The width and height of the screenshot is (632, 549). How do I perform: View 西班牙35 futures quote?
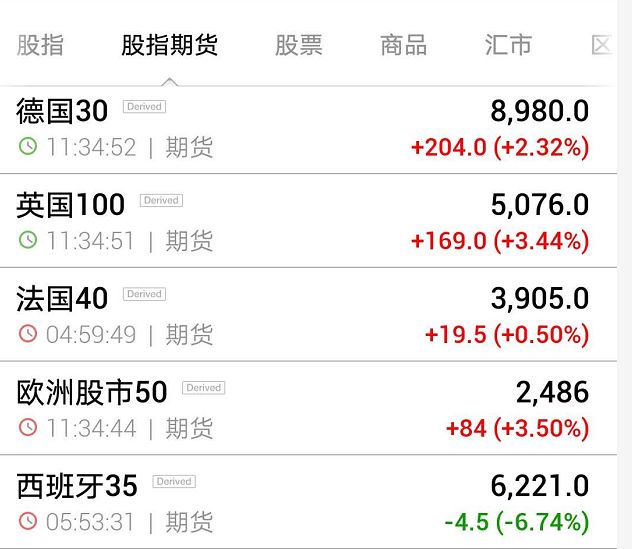pyautogui.click(x=300, y=502)
